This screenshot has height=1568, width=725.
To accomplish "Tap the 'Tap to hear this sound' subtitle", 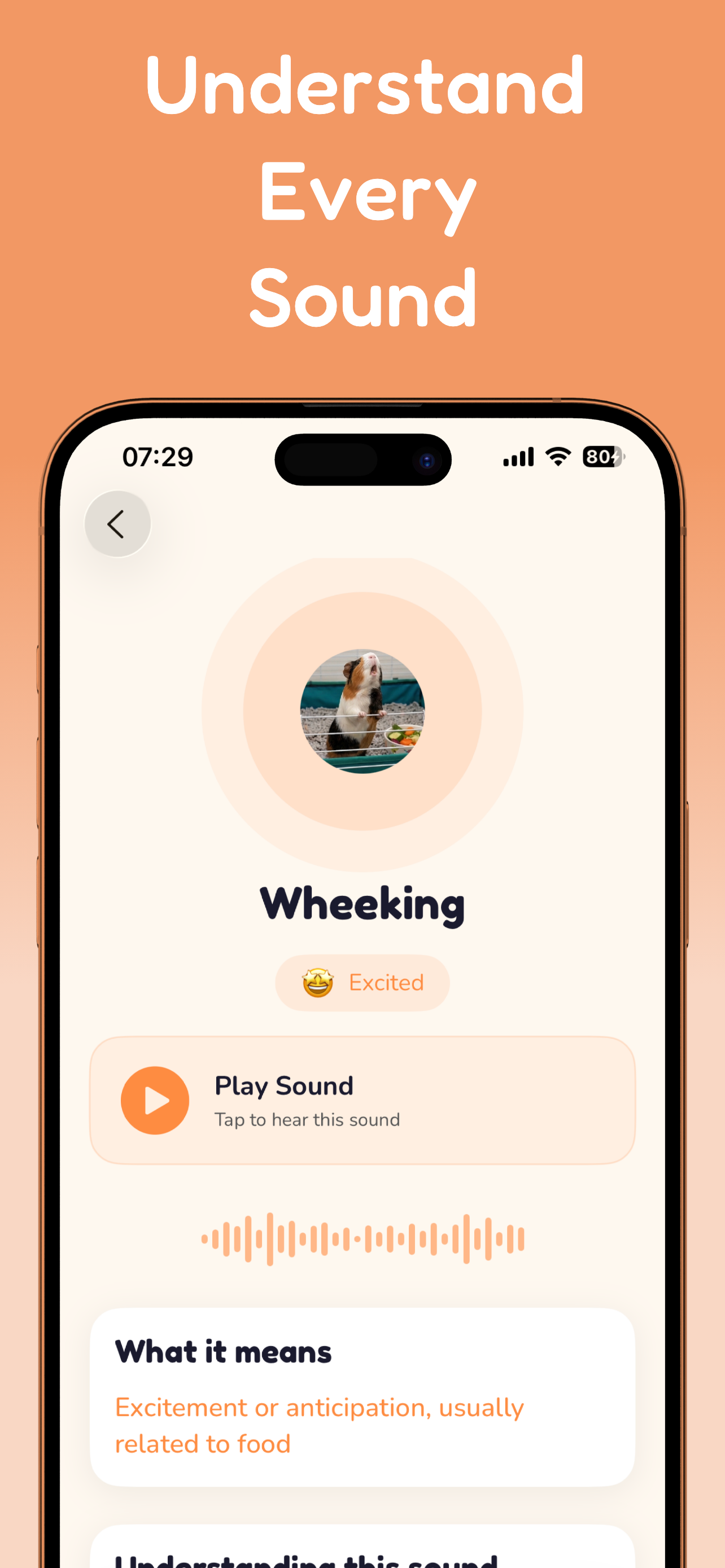I will pyautogui.click(x=306, y=1119).
